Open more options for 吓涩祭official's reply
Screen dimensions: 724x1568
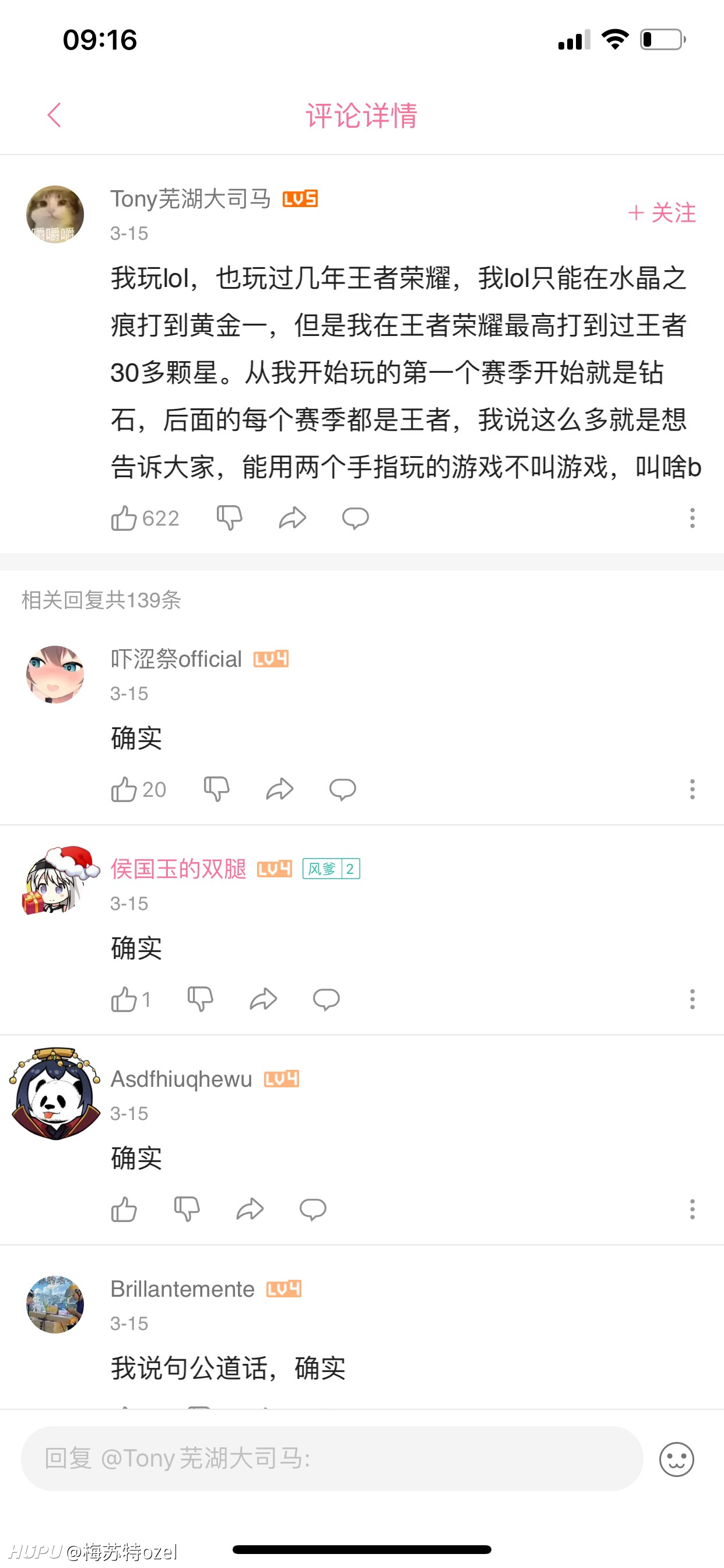point(692,789)
